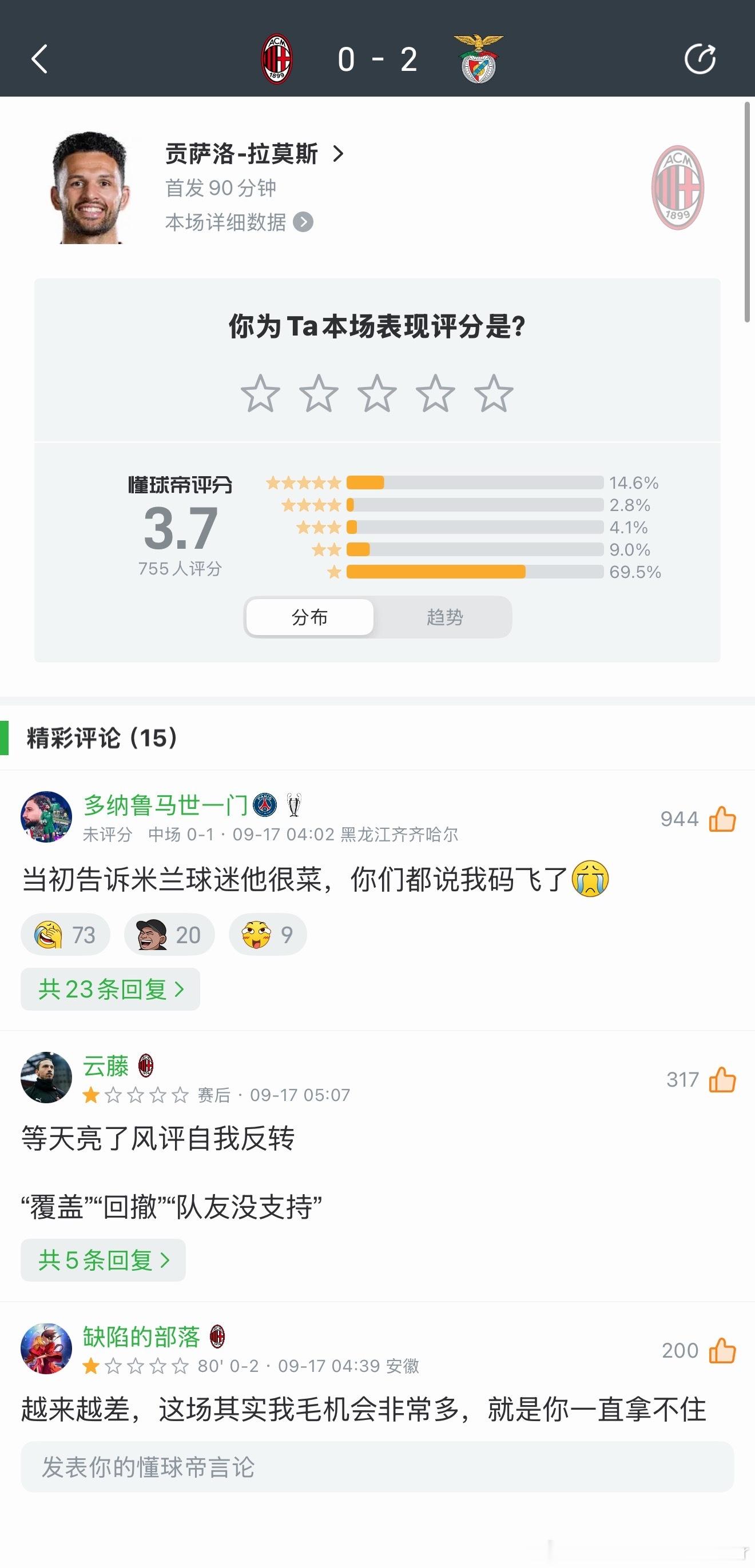Viewport: 755px width, 1568px height.
Task: Open 云藤's user profile avatar
Action: pos(46,1078)
